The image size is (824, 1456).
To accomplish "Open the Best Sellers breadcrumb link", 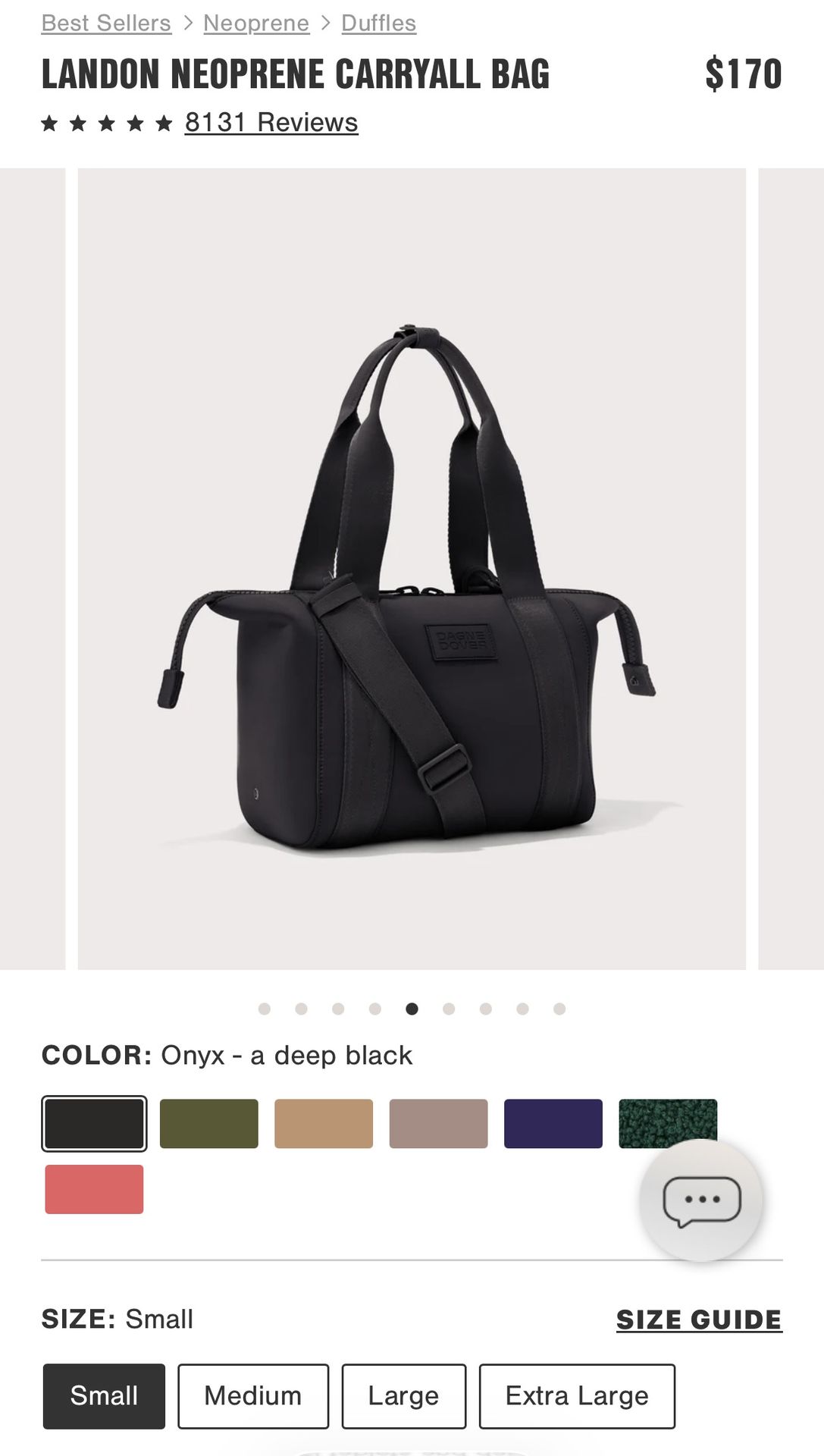I will (106, 24).
